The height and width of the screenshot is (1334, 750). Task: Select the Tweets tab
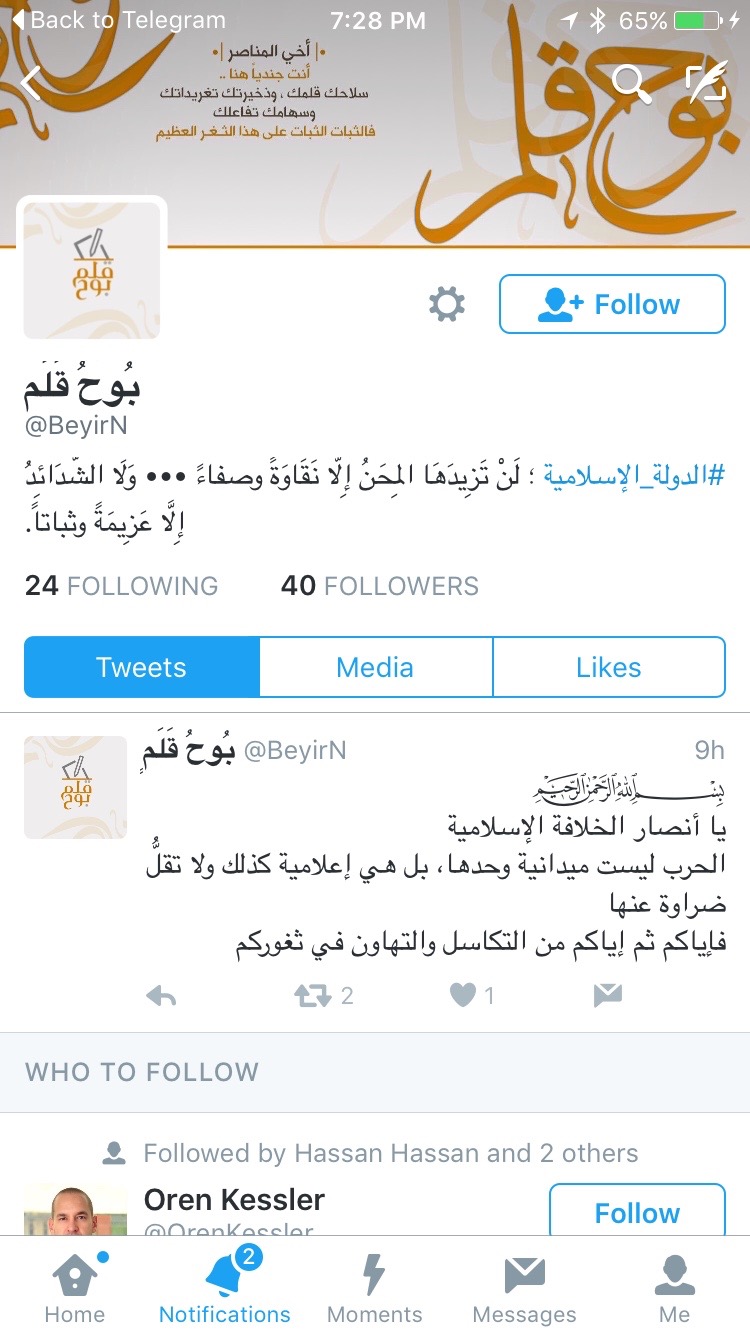click(x=141, y=667)
